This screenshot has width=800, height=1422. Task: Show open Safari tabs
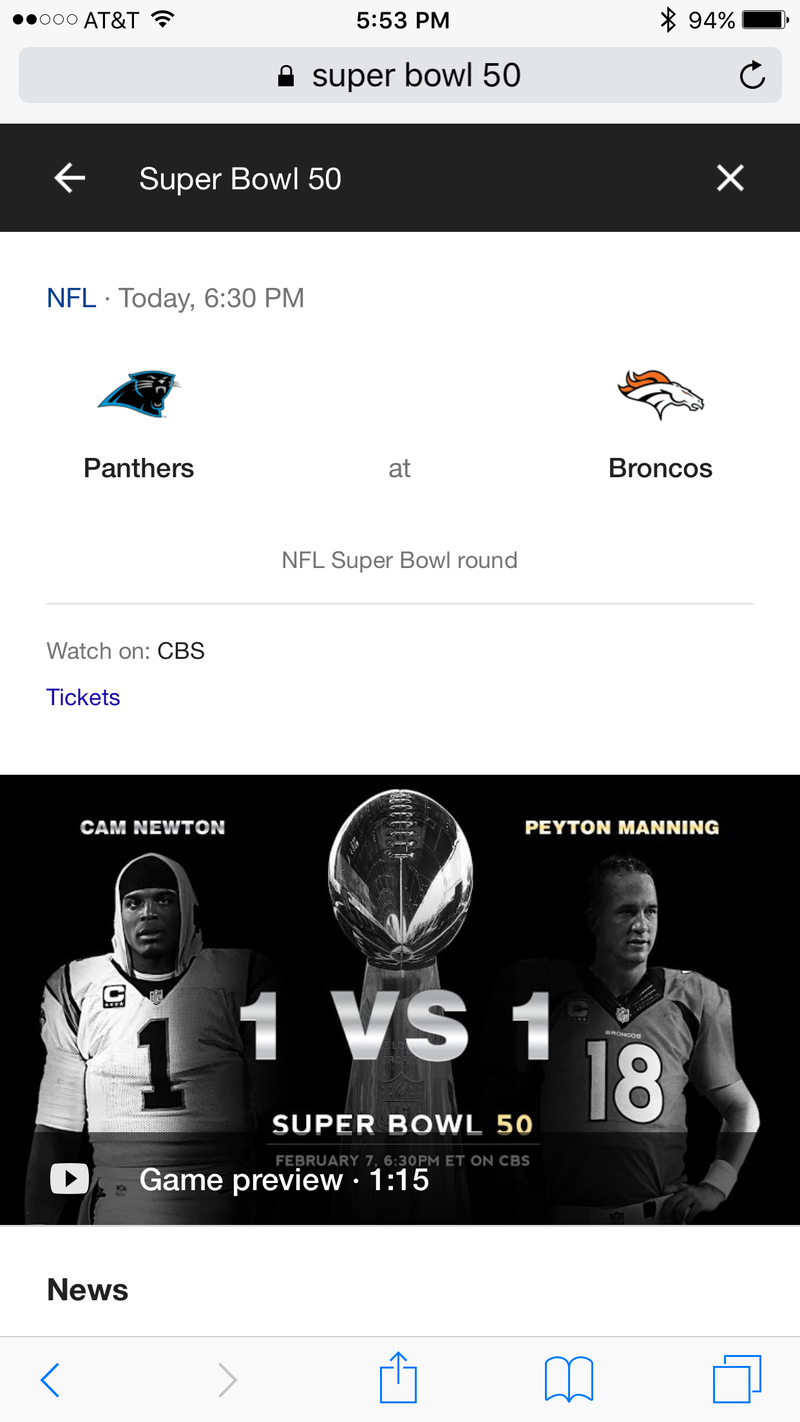(x=737, y=1379)
